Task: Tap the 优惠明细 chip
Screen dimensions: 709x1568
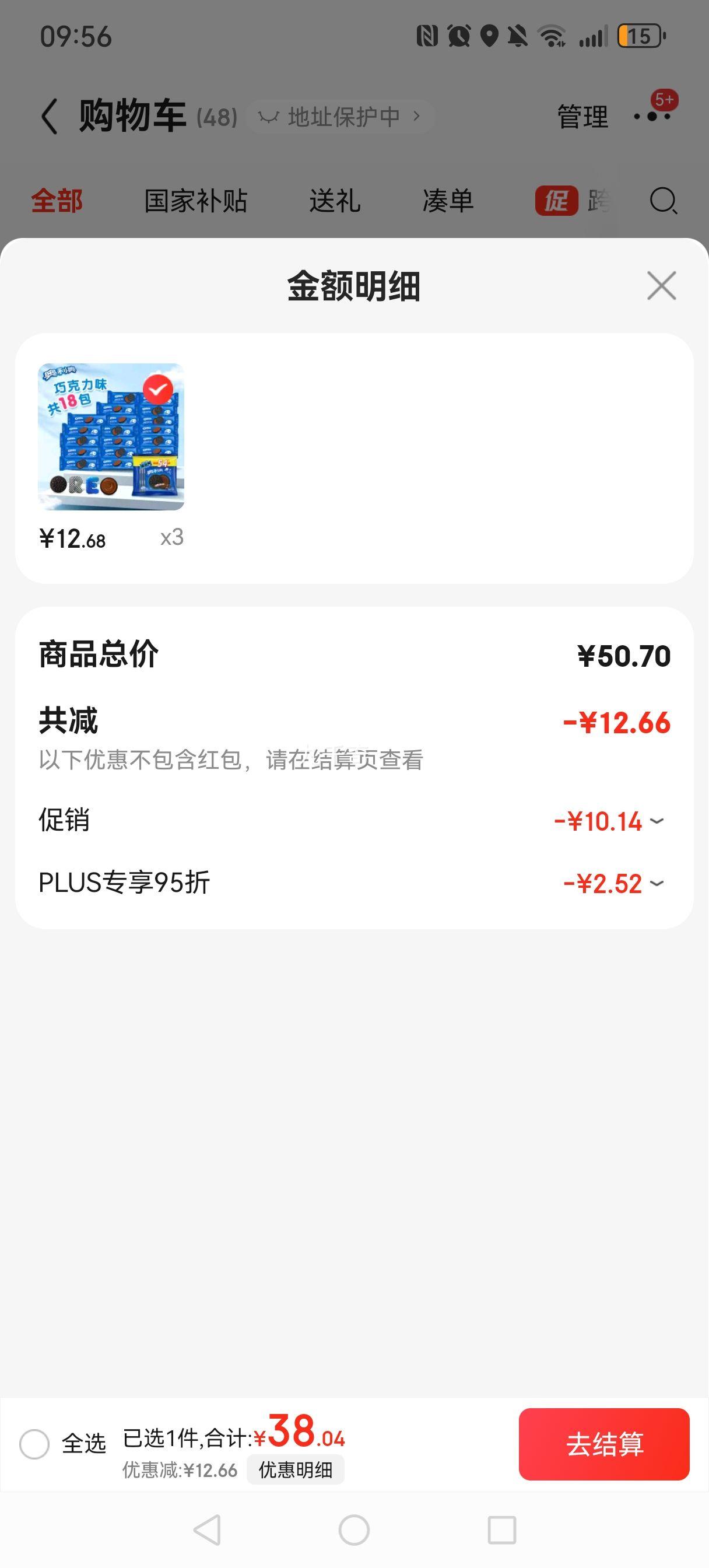Action: click(x=295, y=1469)
